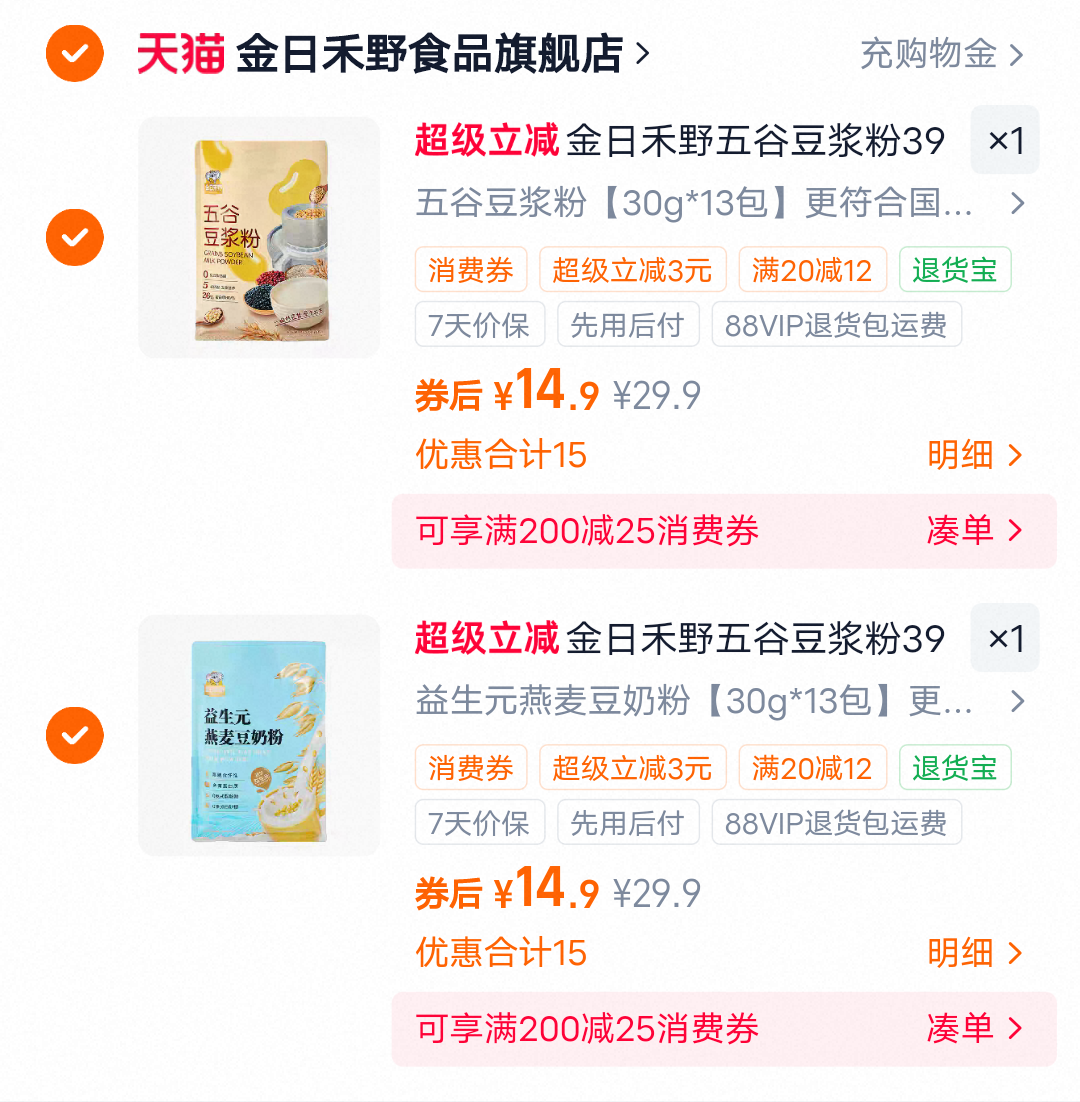View 明细 discount details for 五谷豆浆粉
1080x1102 pixels.
click(x=974, y=456)
